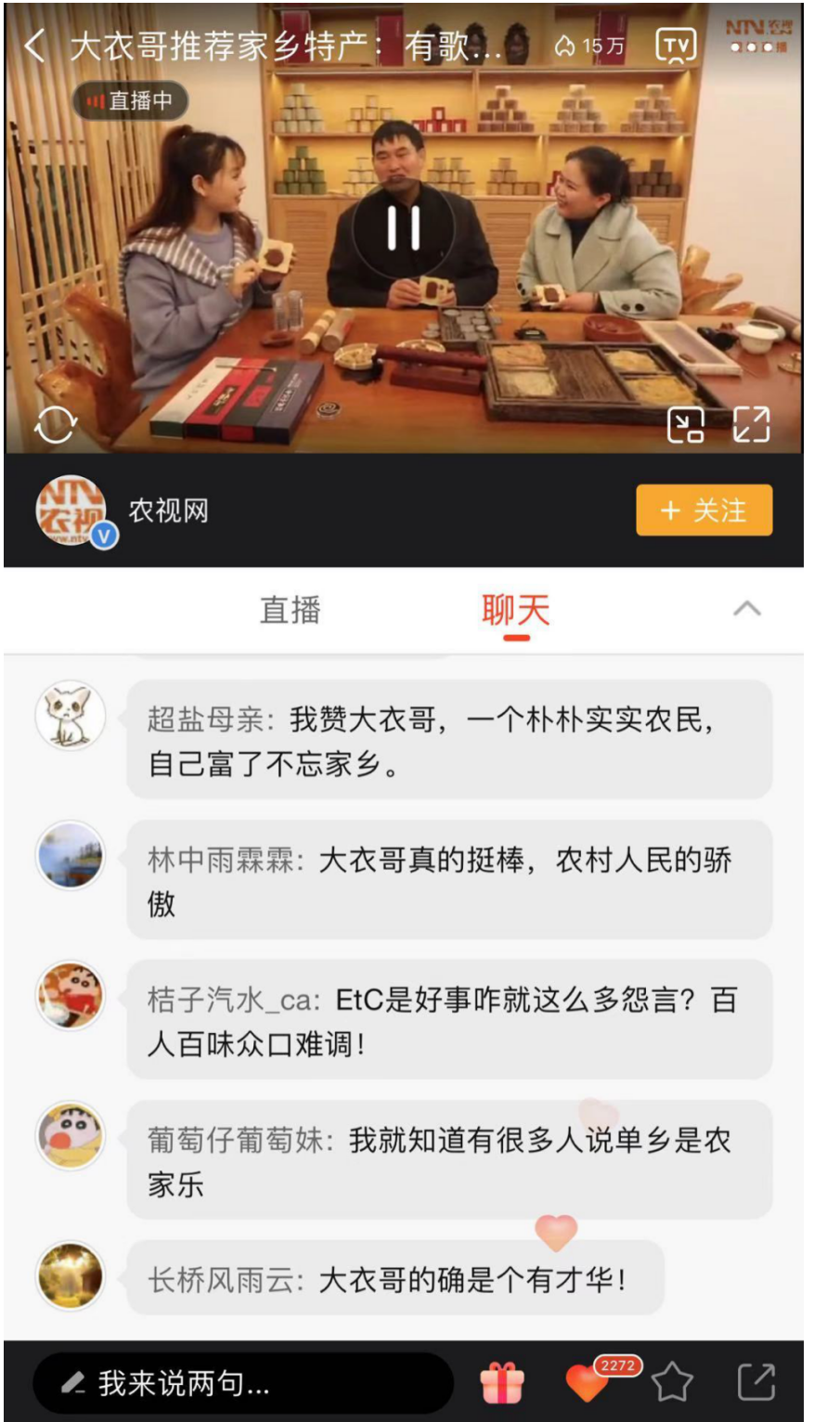Switch to picture-in-picture mode
840x1422 pixels.
click(x=686, y=425)
